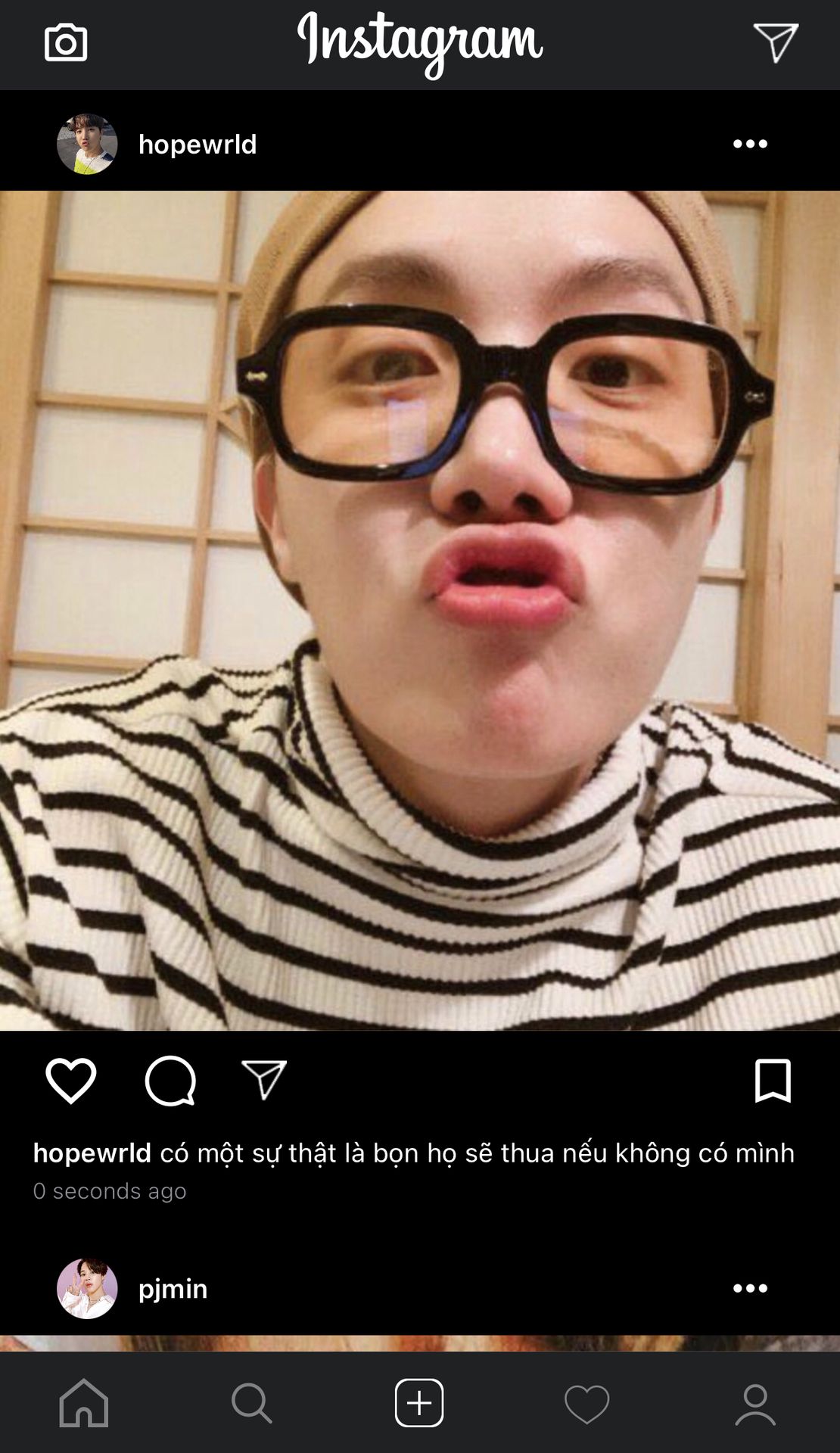This screenshot has width=840, height=1453.
Task: Switch to the Profile tab
Action: [755, 1404]
